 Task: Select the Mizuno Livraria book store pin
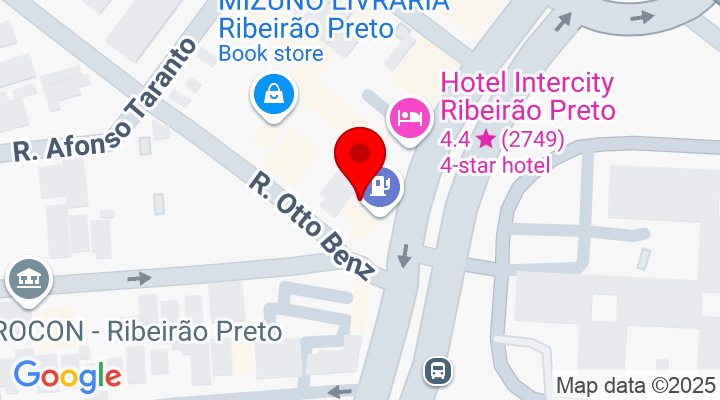point(272,96)
